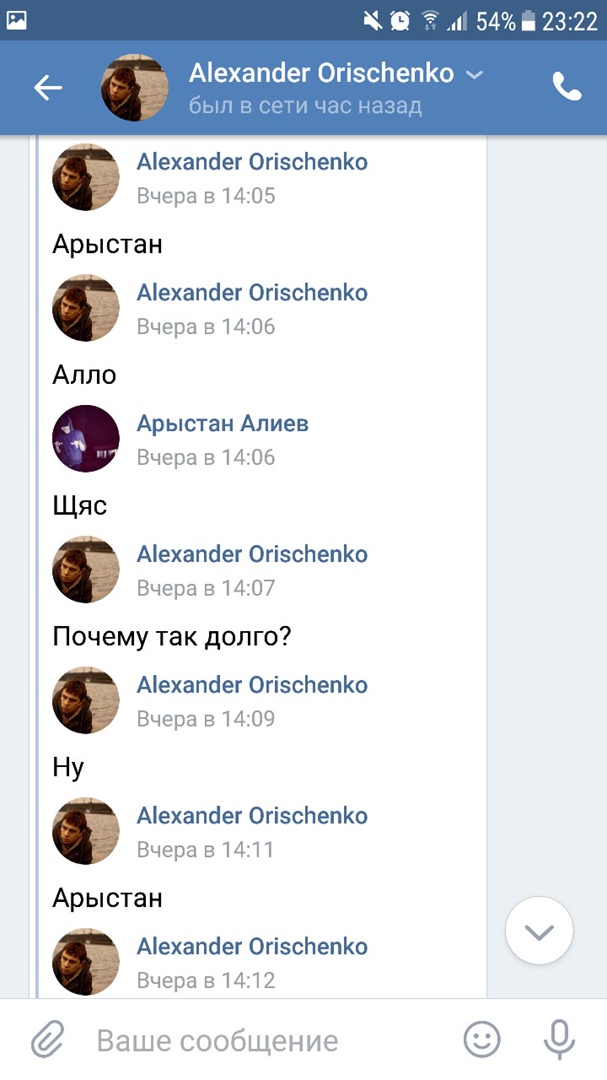Call Alexander Orischenko via phone icon

click(567, 88)
